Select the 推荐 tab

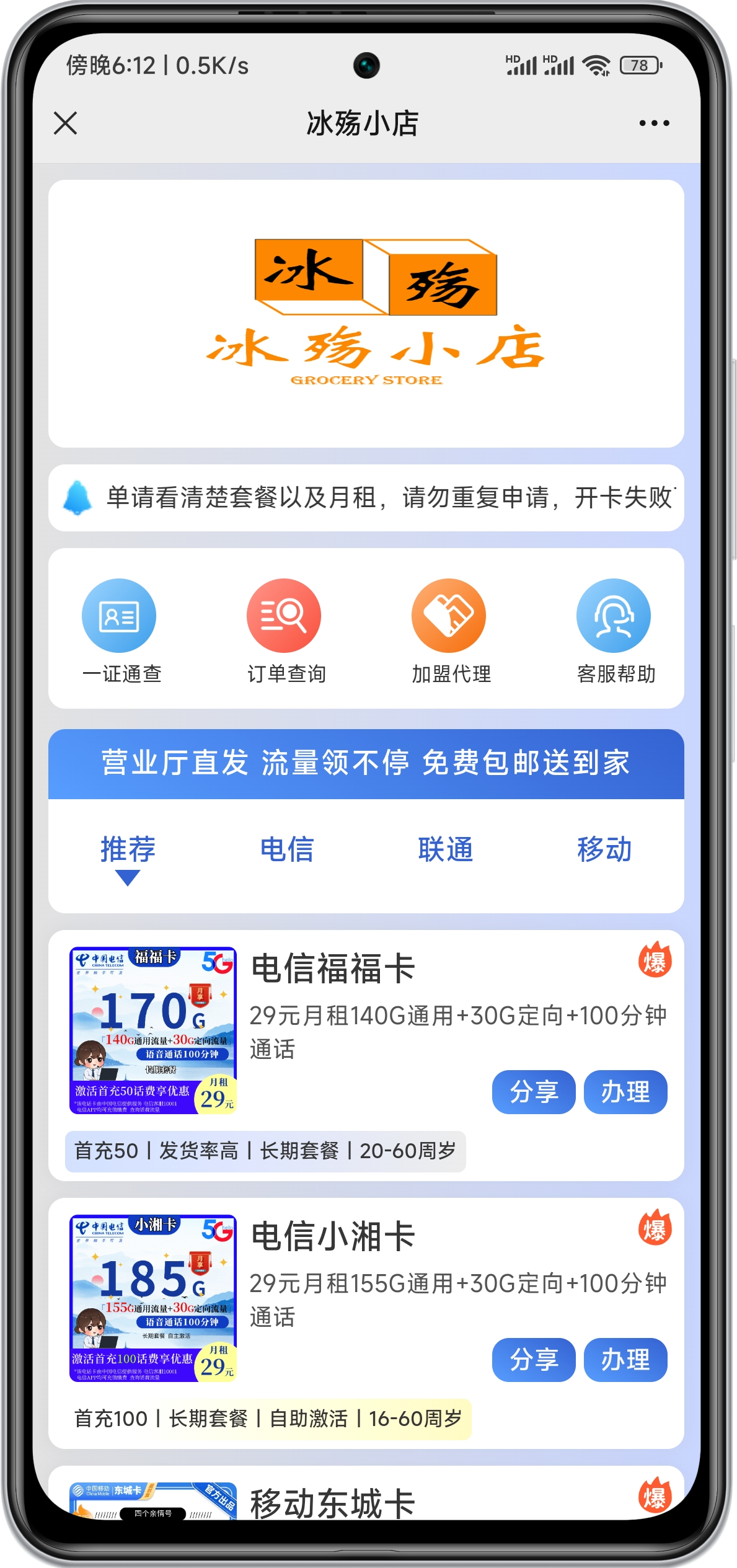click(128, 849)
